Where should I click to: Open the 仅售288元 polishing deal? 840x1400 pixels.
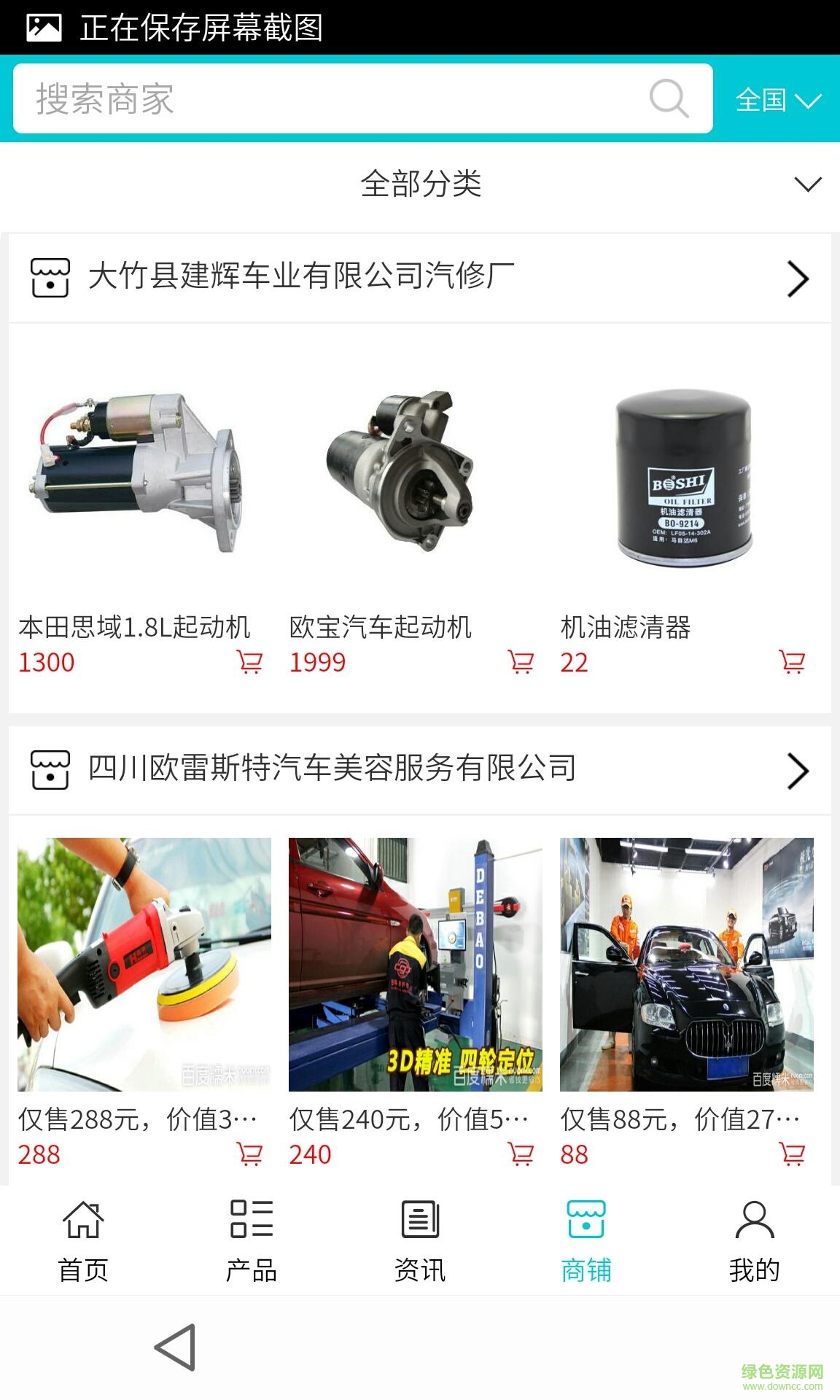coord(144,964)
